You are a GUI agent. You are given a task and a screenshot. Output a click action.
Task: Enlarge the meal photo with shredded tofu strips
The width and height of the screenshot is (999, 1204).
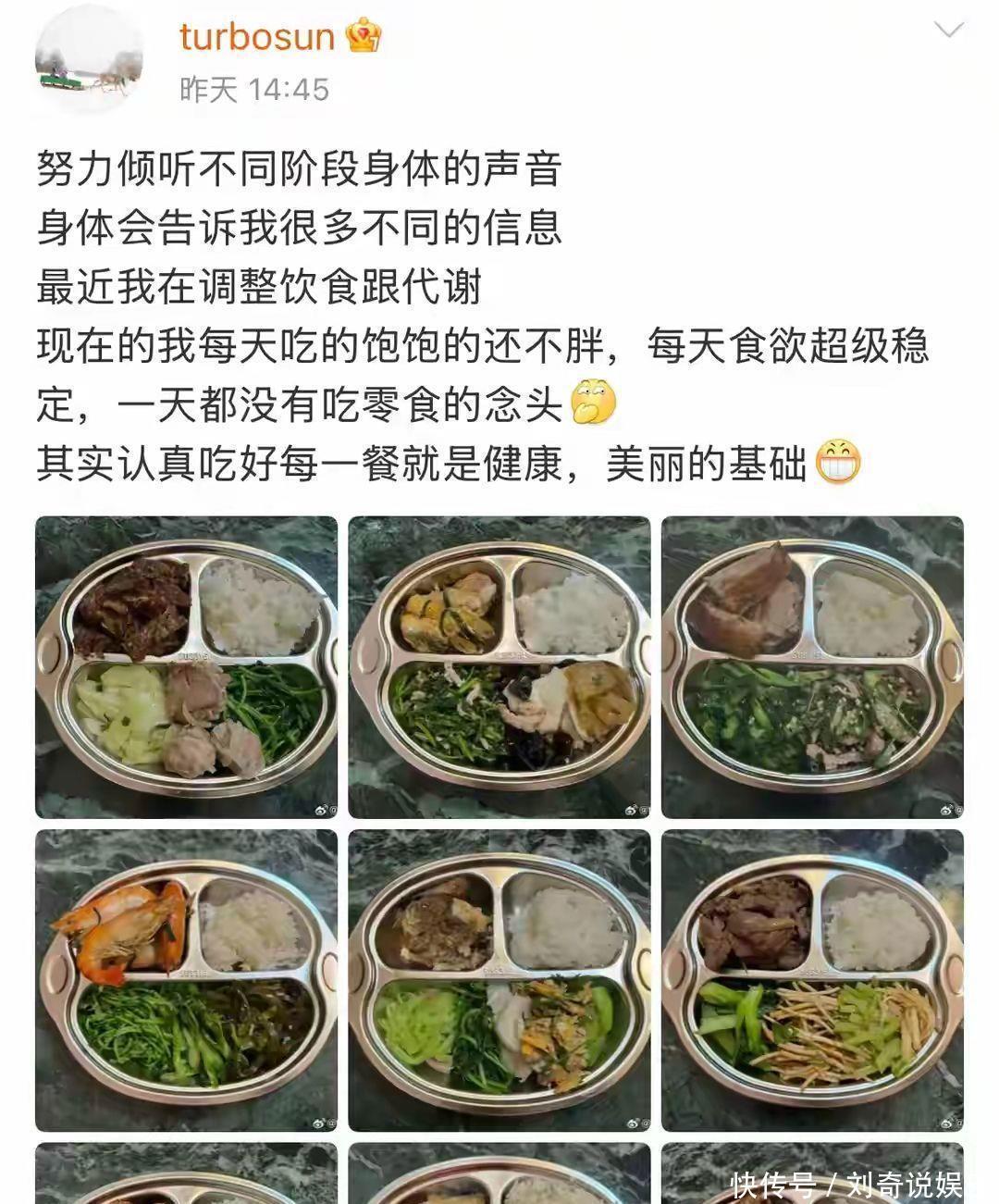(x=812, y=980)
